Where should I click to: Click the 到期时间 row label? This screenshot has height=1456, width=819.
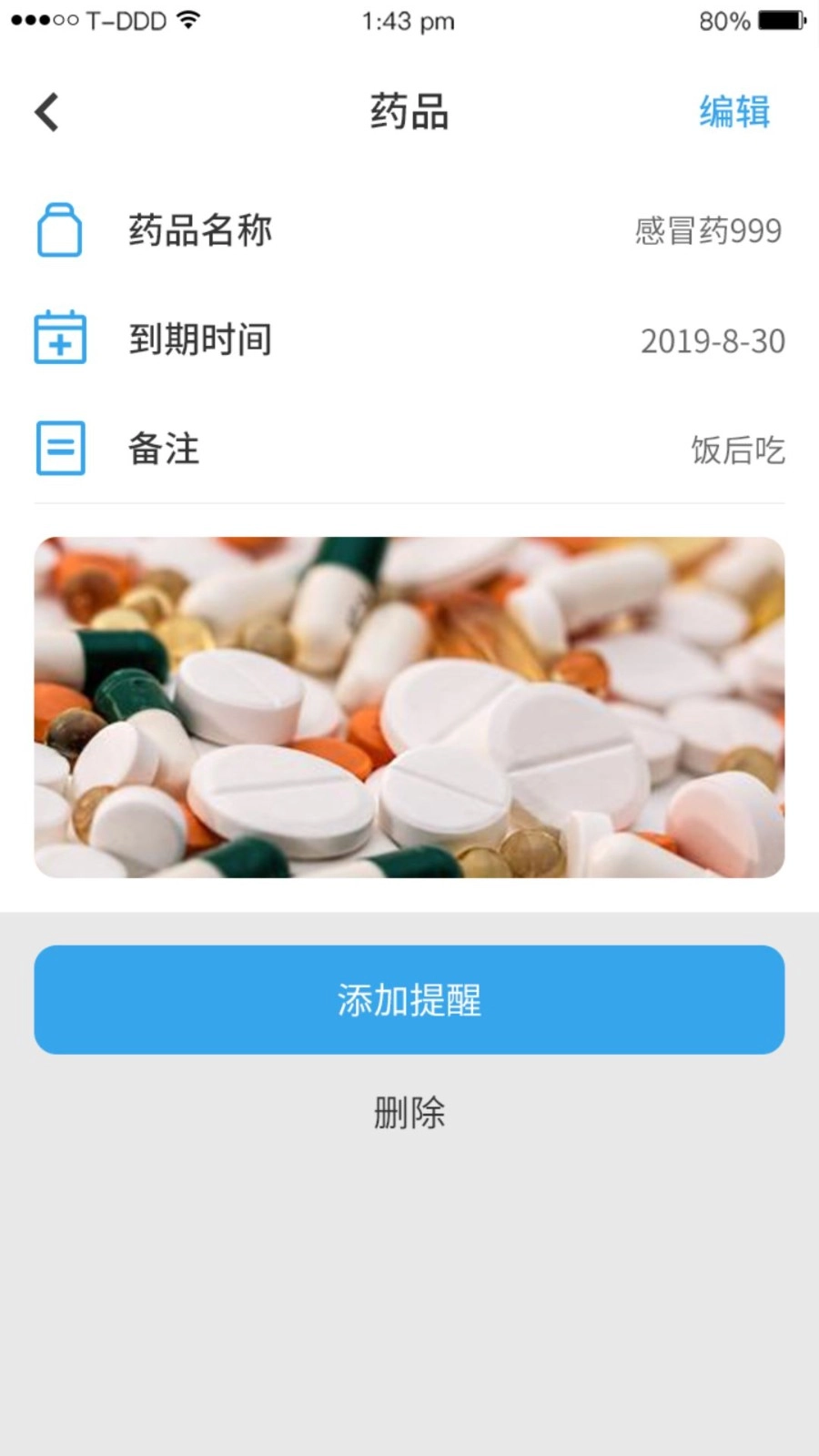click(x=202, y=339)
